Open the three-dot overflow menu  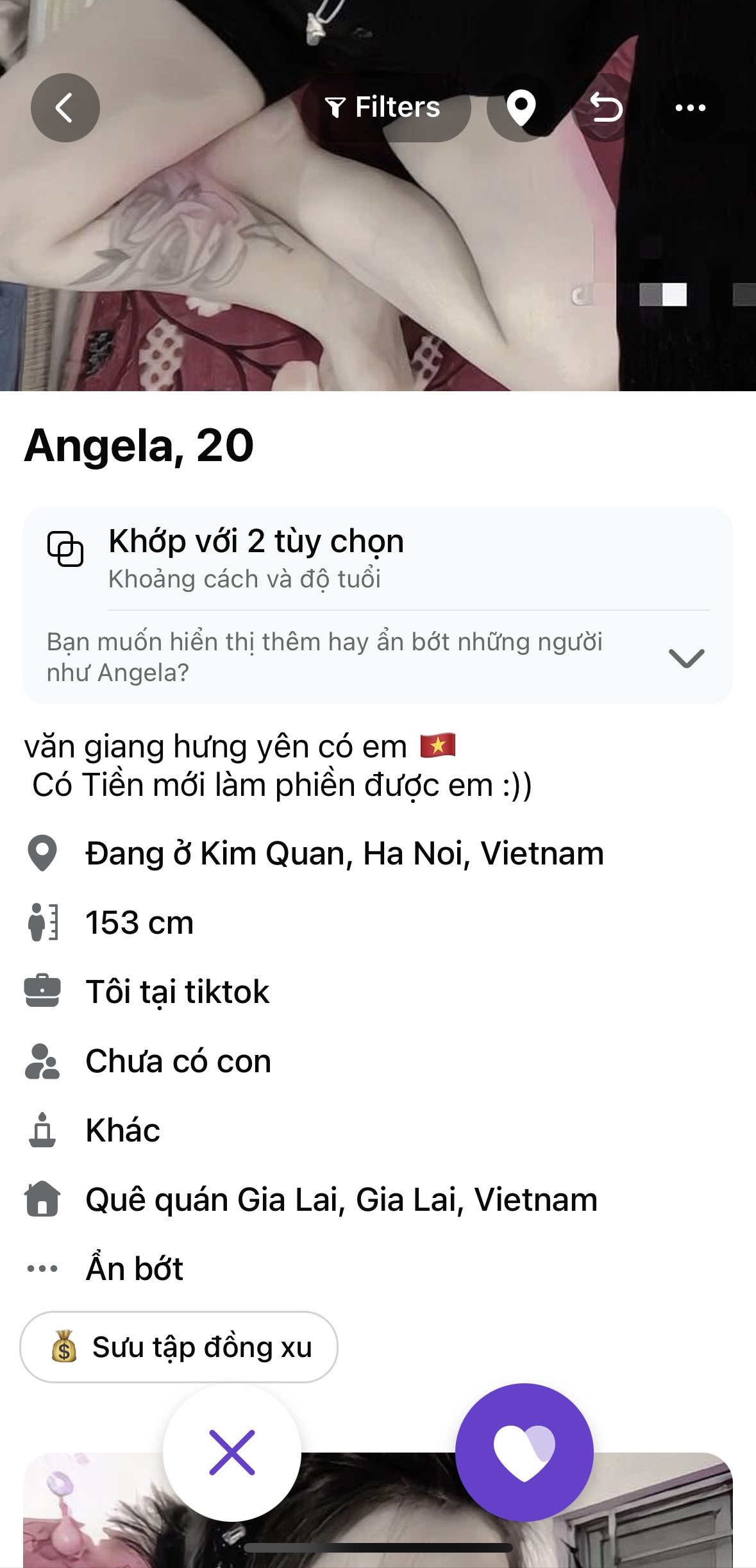click(691, 108)
